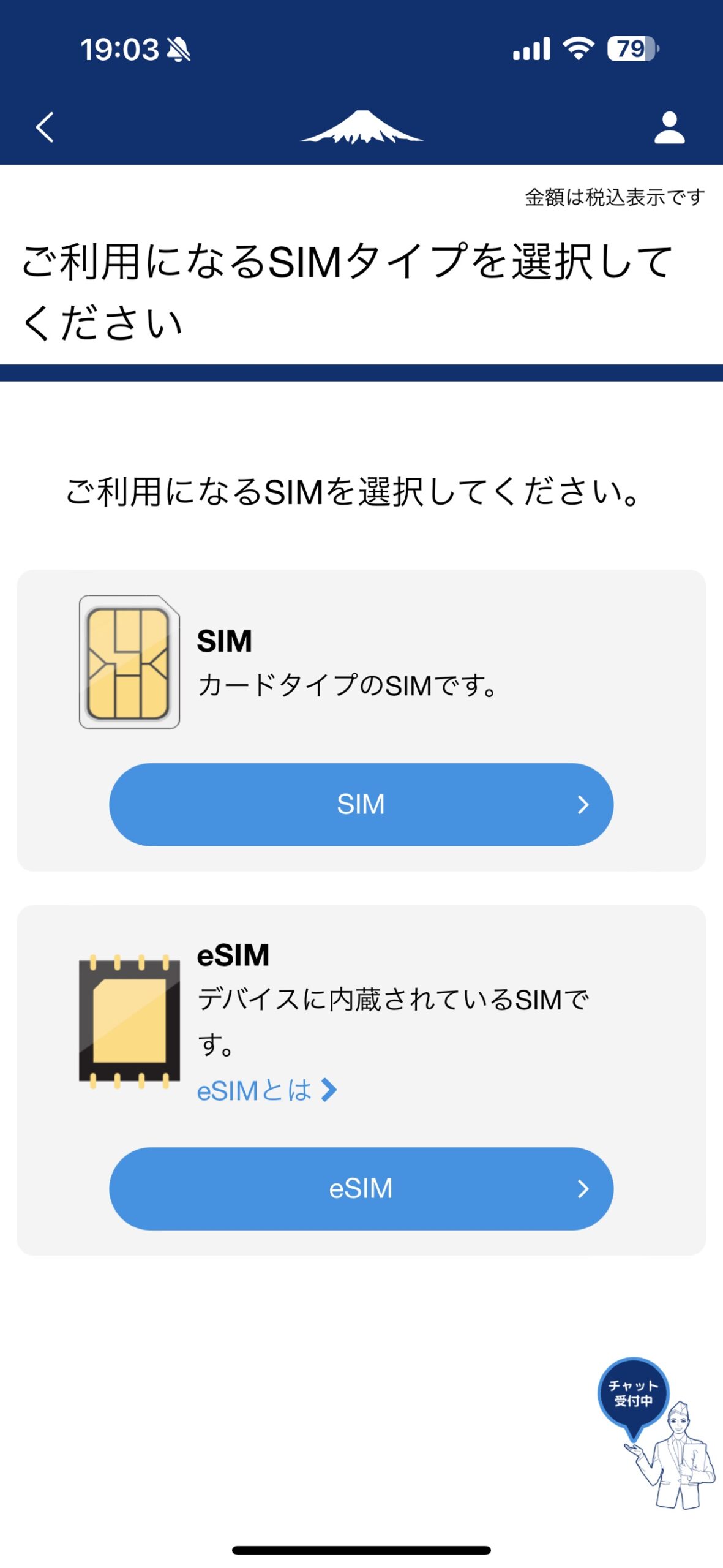This screenshot has height=1568, width=723.
Task: Open the account profile icon
Action: [669, 127]
